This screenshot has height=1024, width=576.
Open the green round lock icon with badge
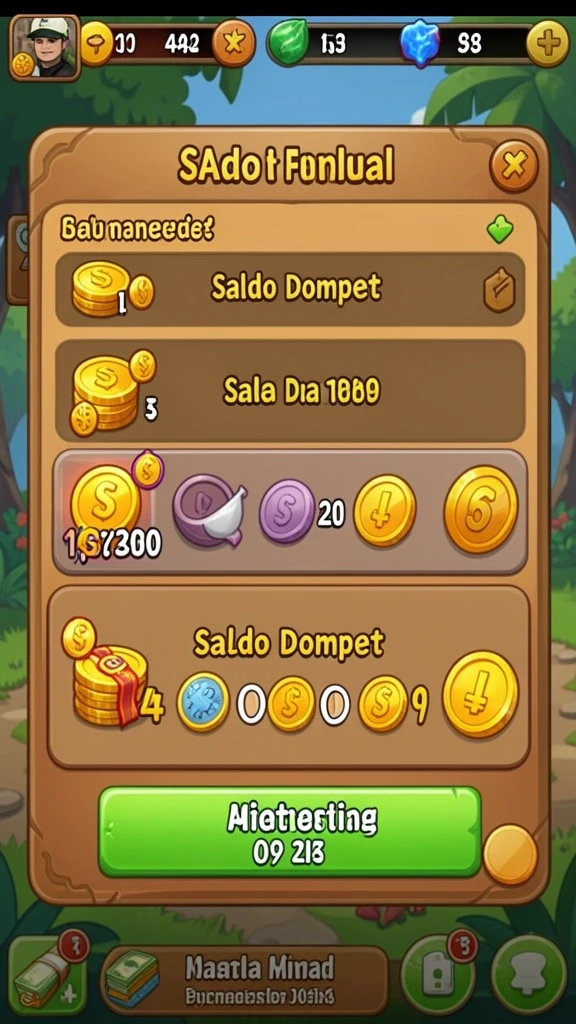[x=438, y=974]
